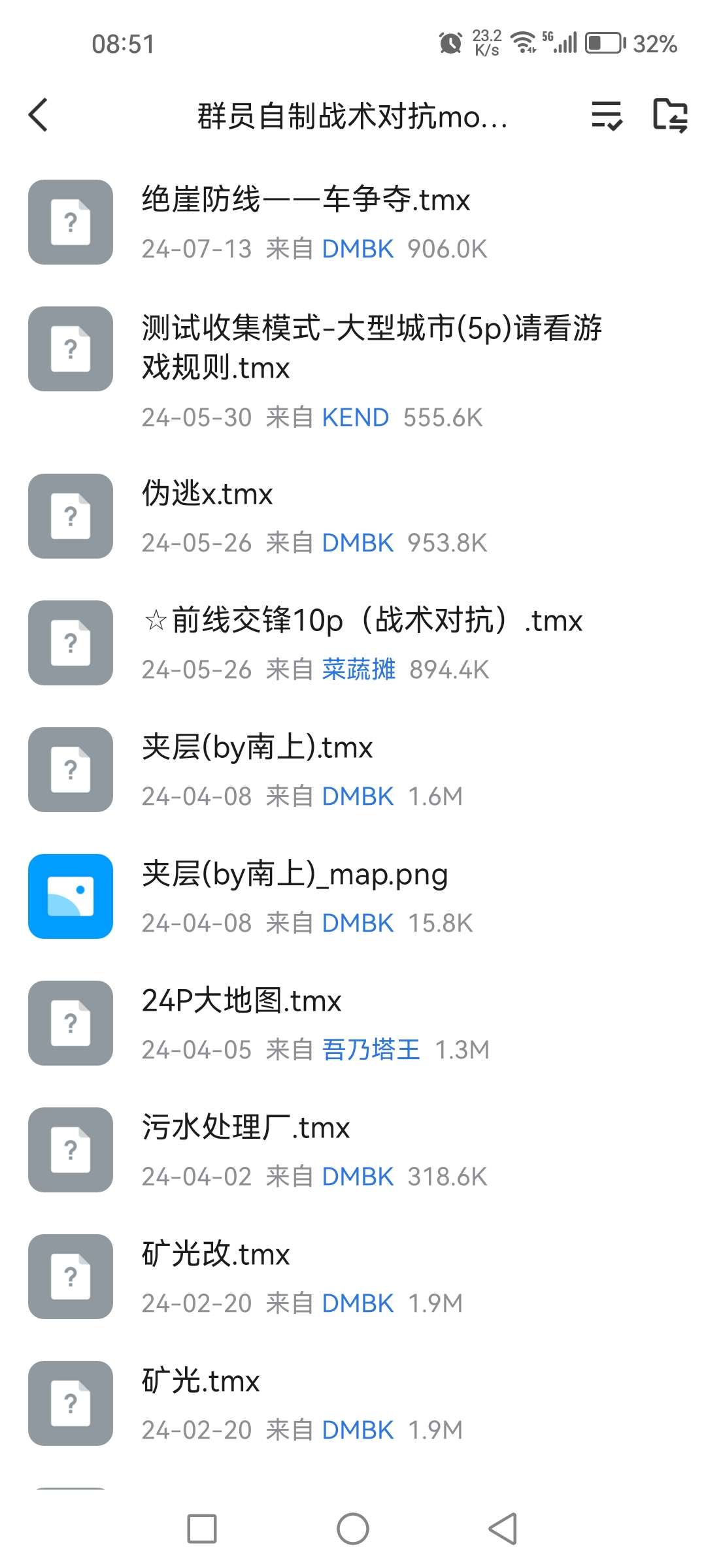
Task: Open the multi-select list icon
Action: [607, 116]
